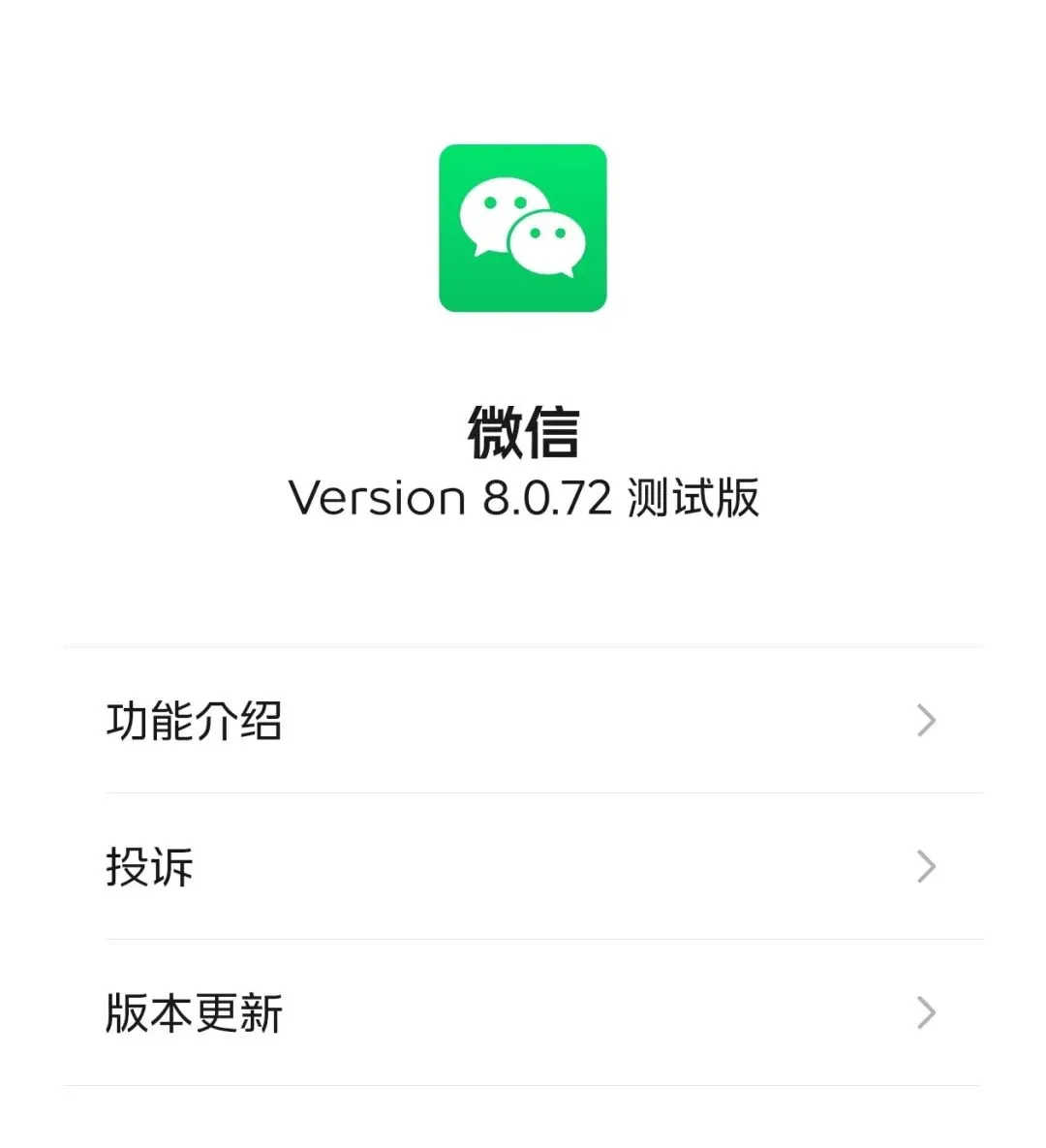Open the 投诉 complaint row
The height and width of the screenshot is (1148, 1046).
(x=523, y=866)
